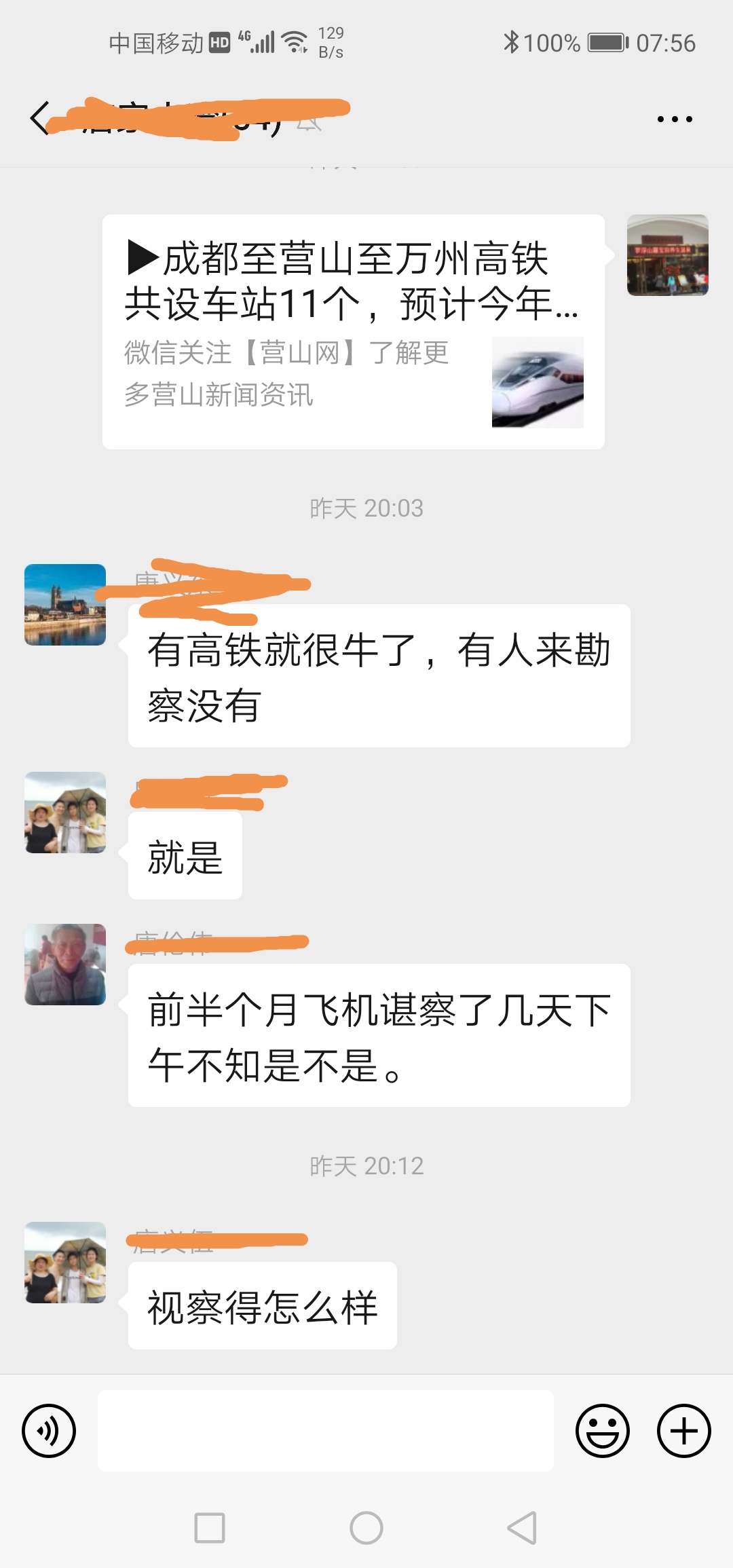Image resolution: width=733 pixels, height=1568 pixels.
Task: Go to the system home screen
Action: point(366,1528)
